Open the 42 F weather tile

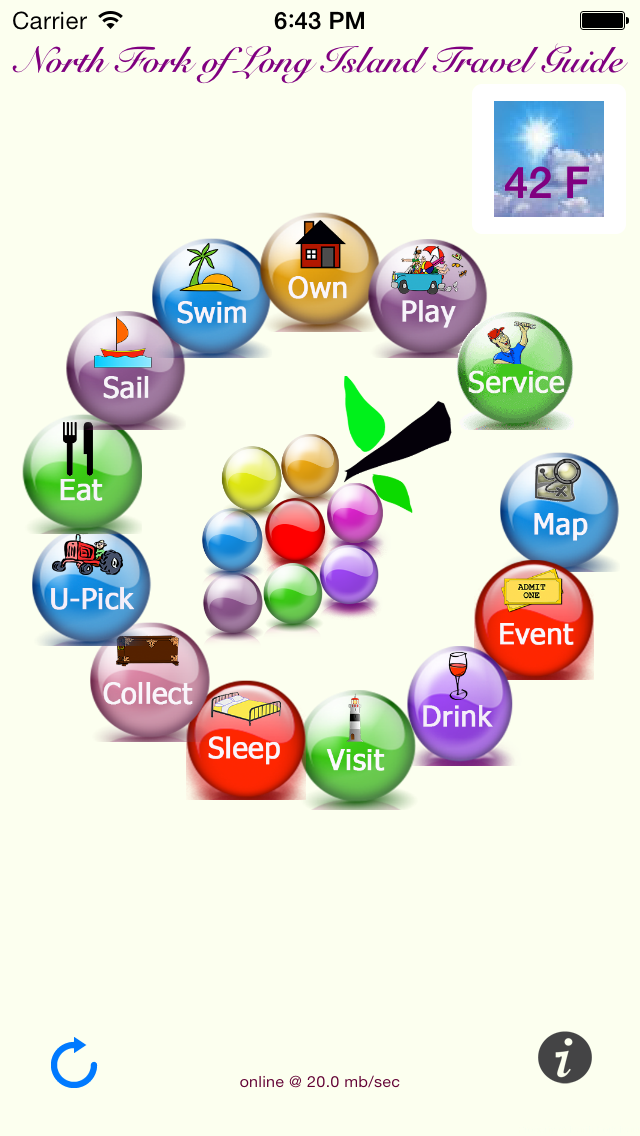coord(548,159)
